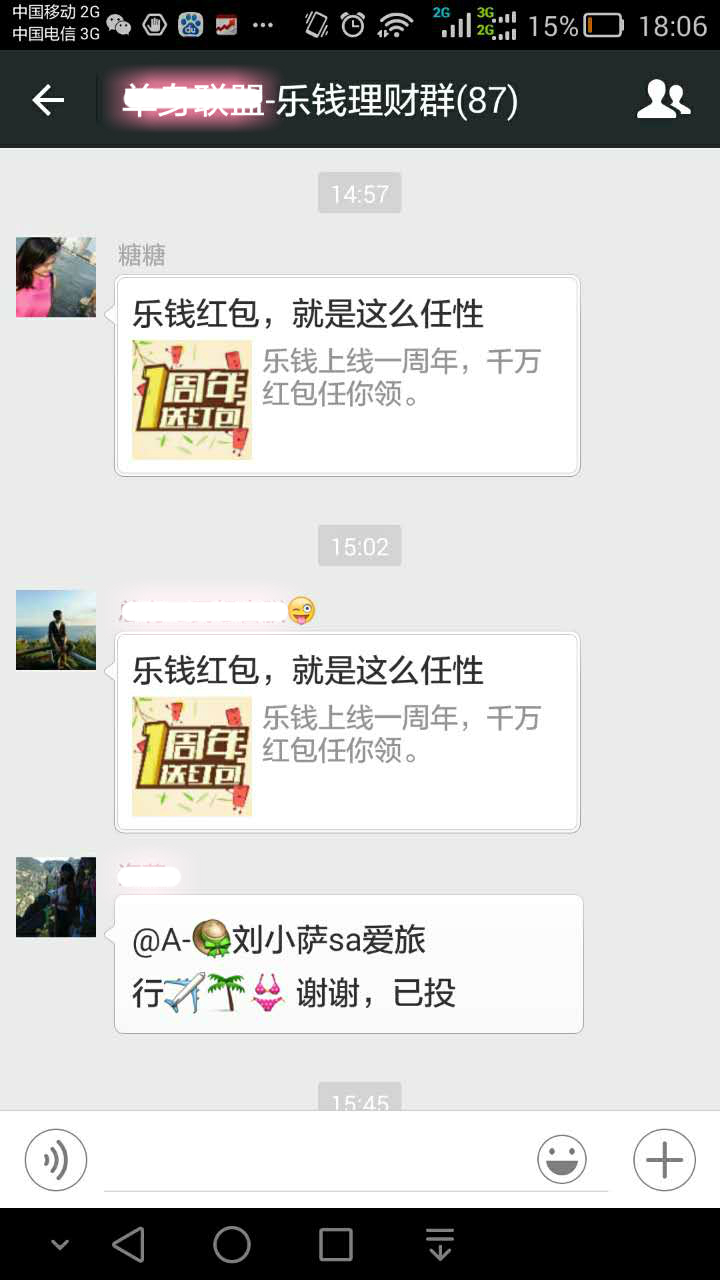Open recent apps
The height and width of the screenshot is (1280, 720).
tap(336, 1245)
